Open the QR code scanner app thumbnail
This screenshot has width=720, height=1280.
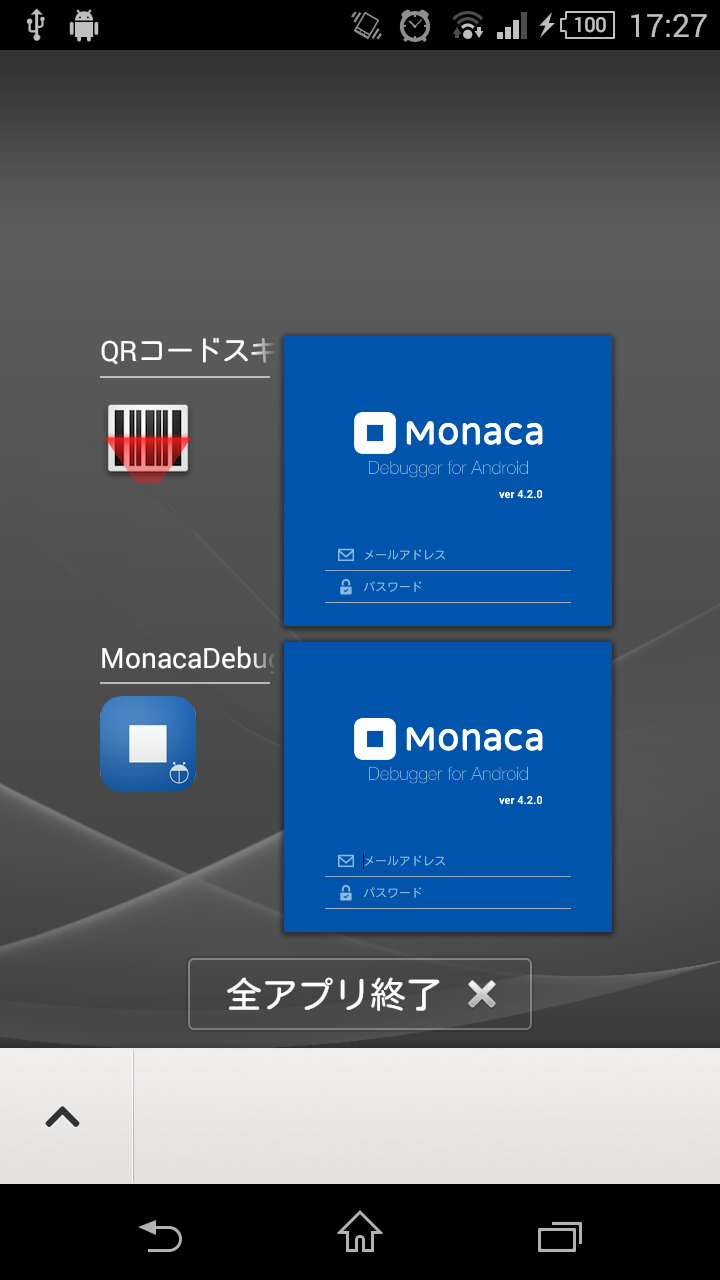pos(447,481)
